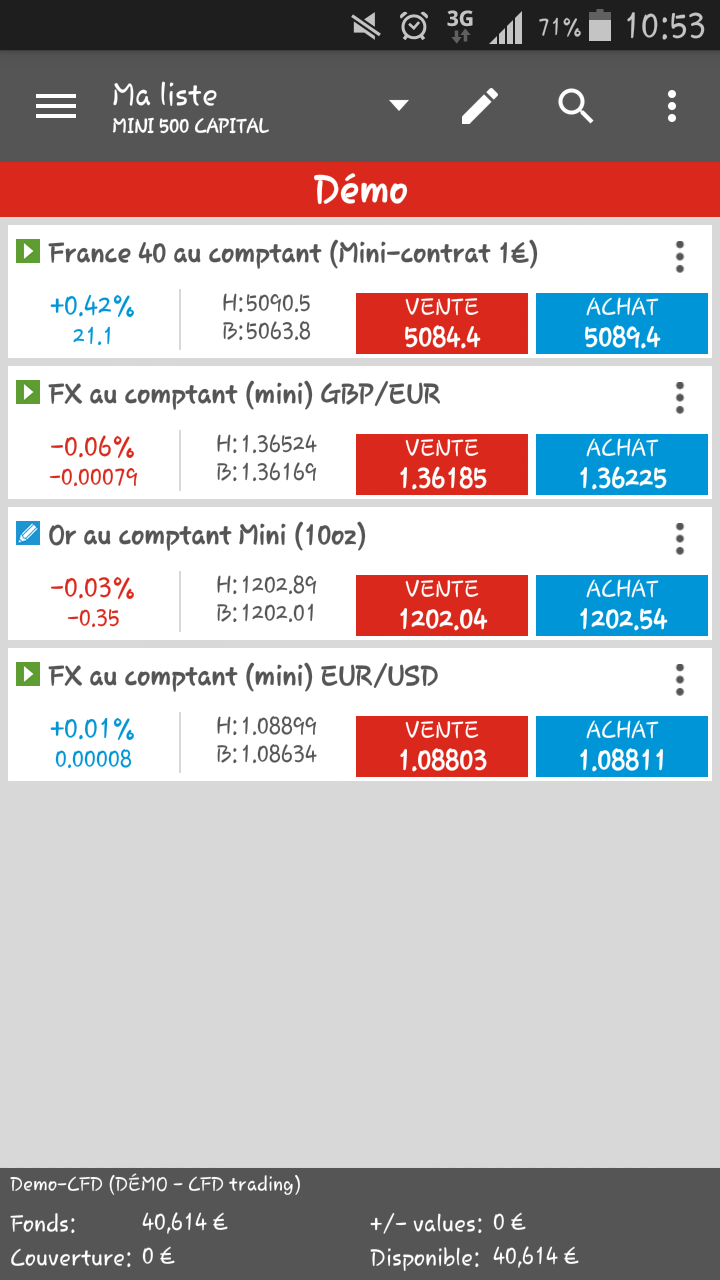The width and height of the screenshot is (720, 1280).
Task: Buy France 40 at 5089.4
Action: pyautogui.click(x=622, y=323)
